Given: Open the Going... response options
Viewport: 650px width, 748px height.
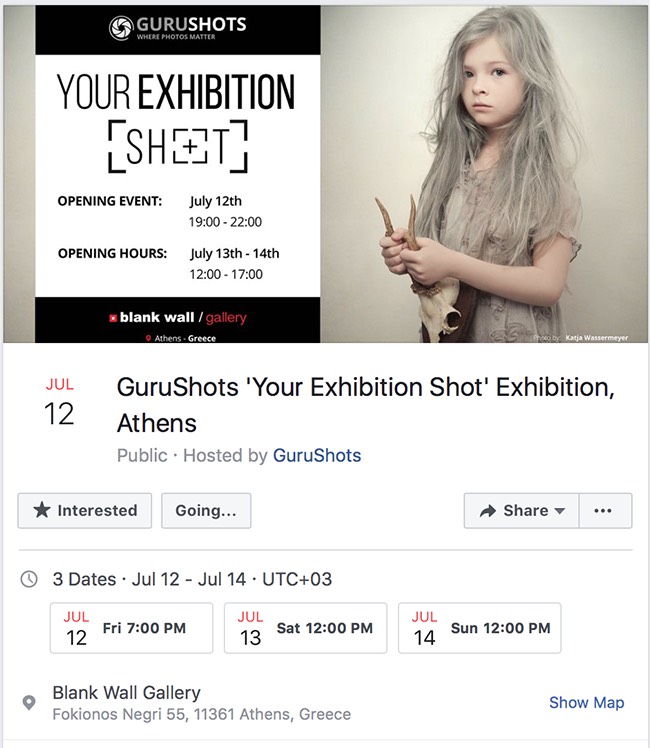Looking at the screenshot, I should [206, 510].
